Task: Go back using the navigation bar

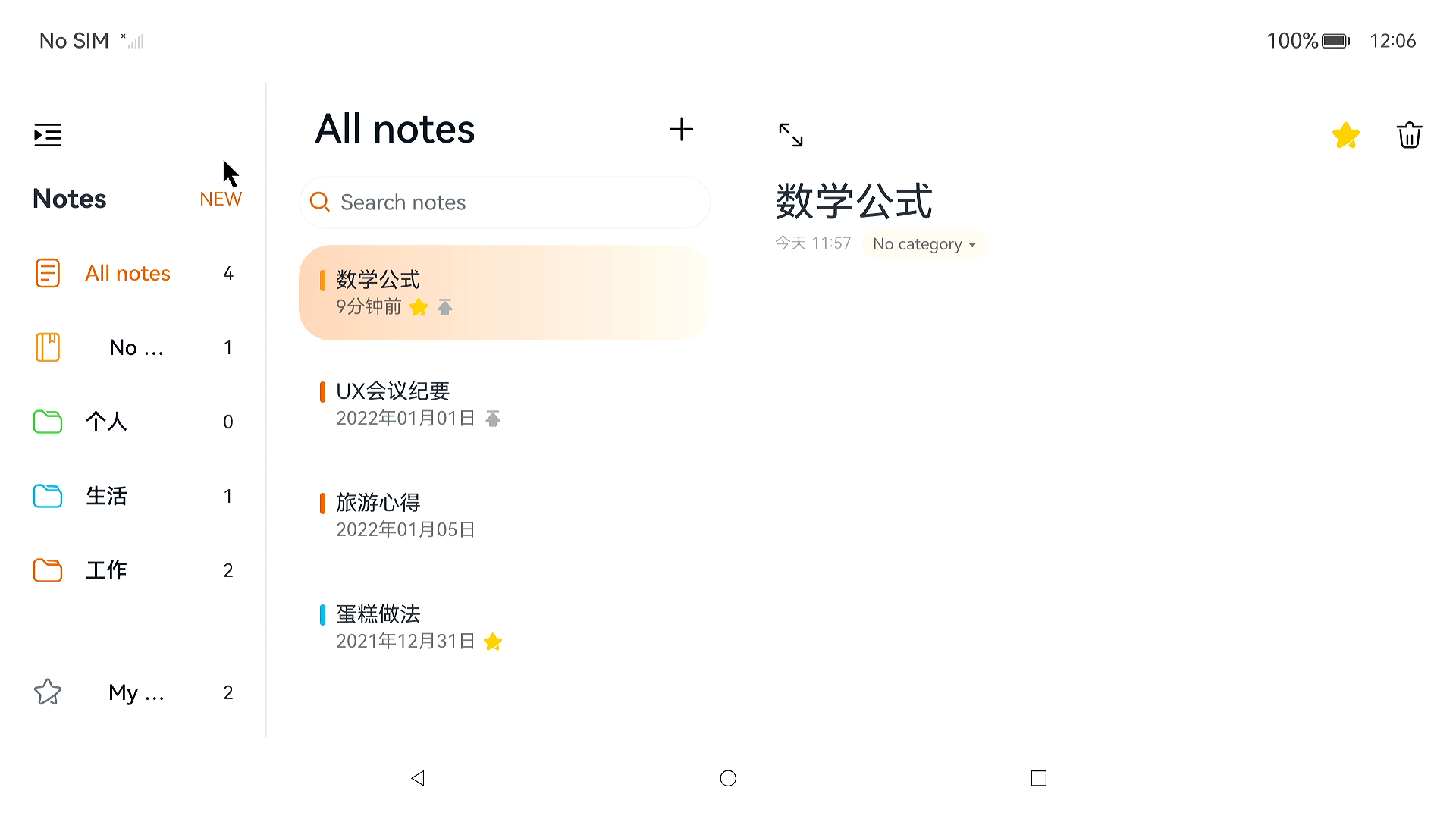Action: 418,778
